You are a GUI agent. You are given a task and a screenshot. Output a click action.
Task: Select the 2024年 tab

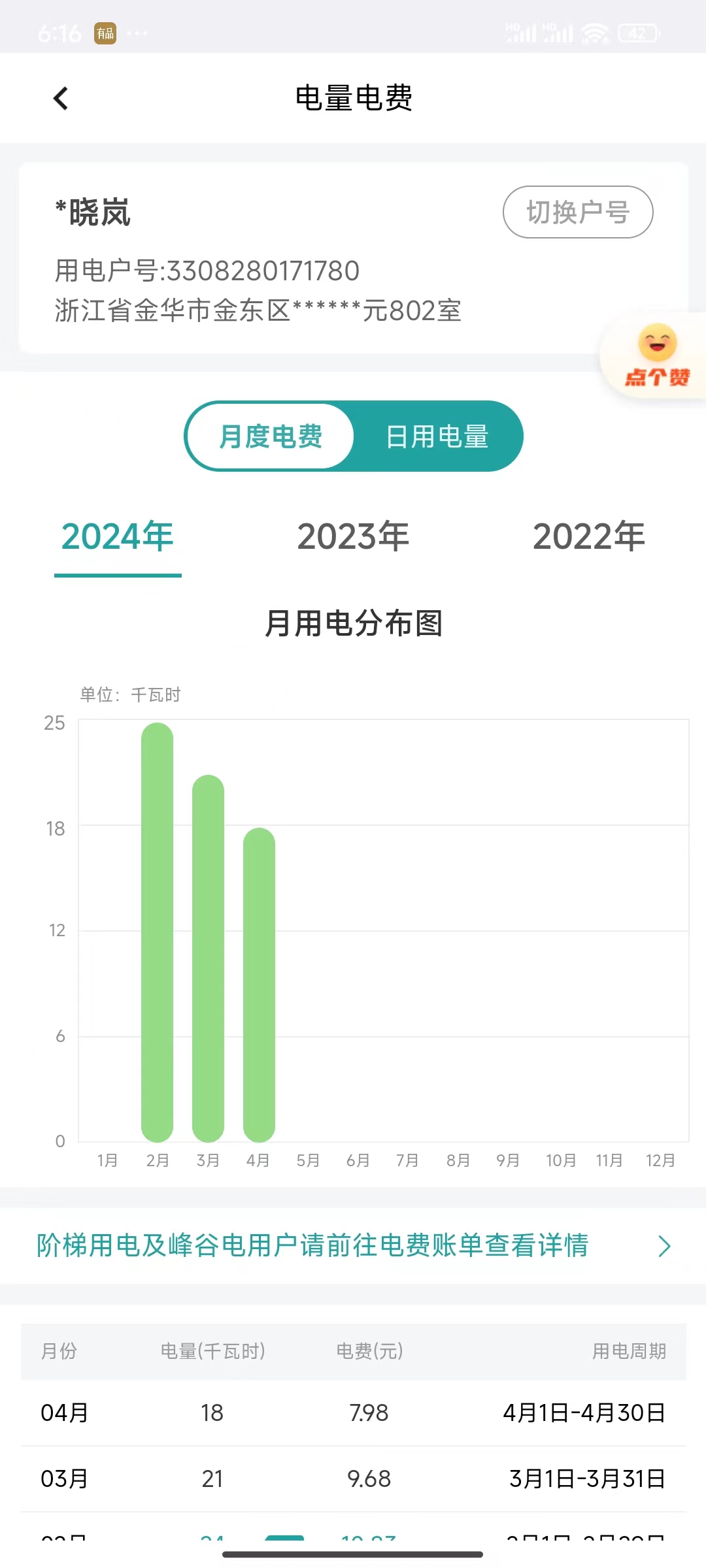(x=118, y=537)
